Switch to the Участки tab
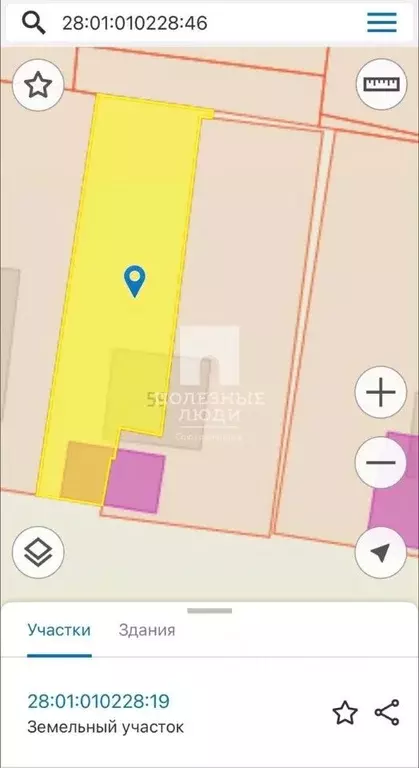This screenshot has height=768, width=419. 59,630
